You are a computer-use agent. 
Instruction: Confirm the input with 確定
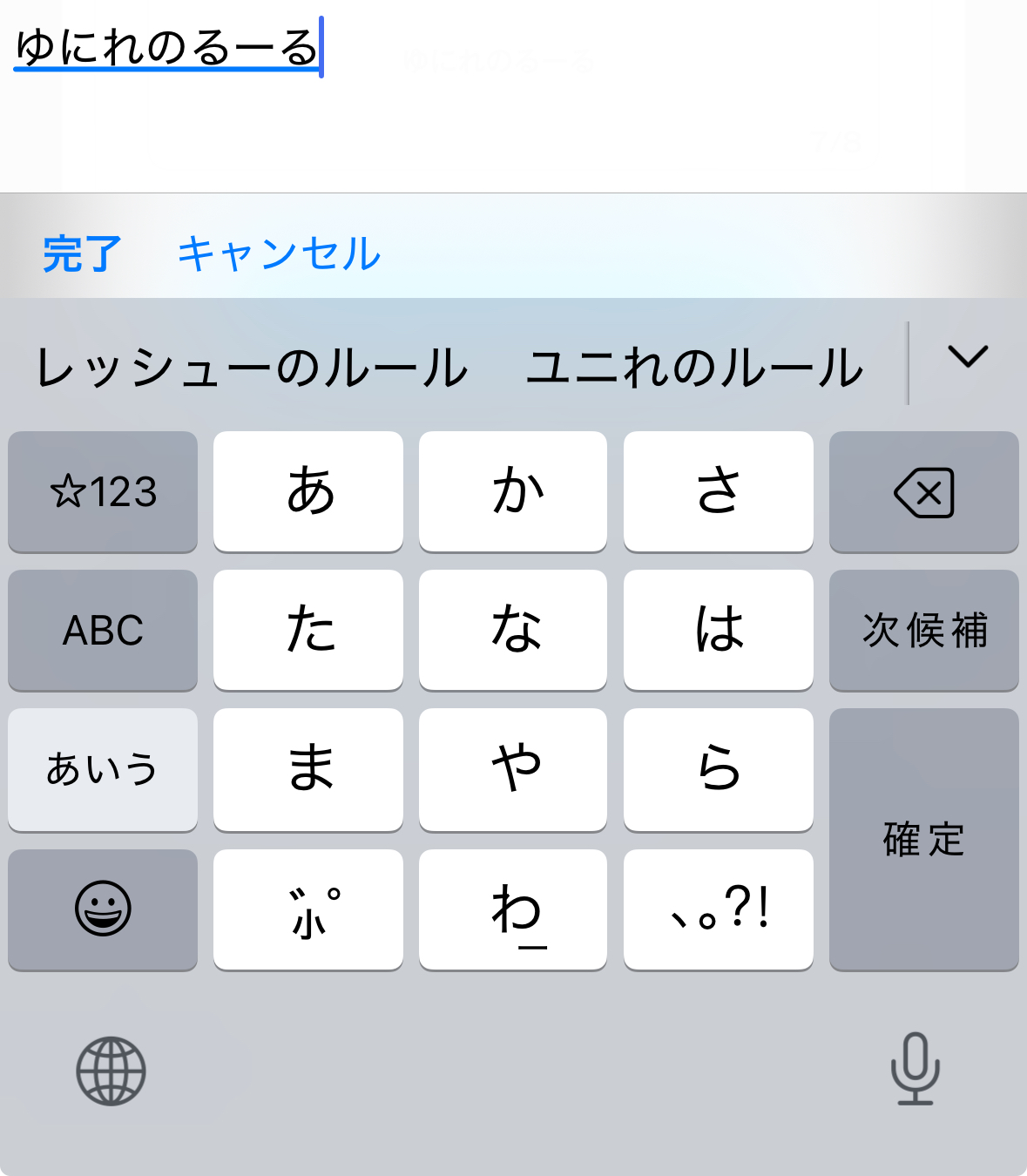[x=923, y=839]
